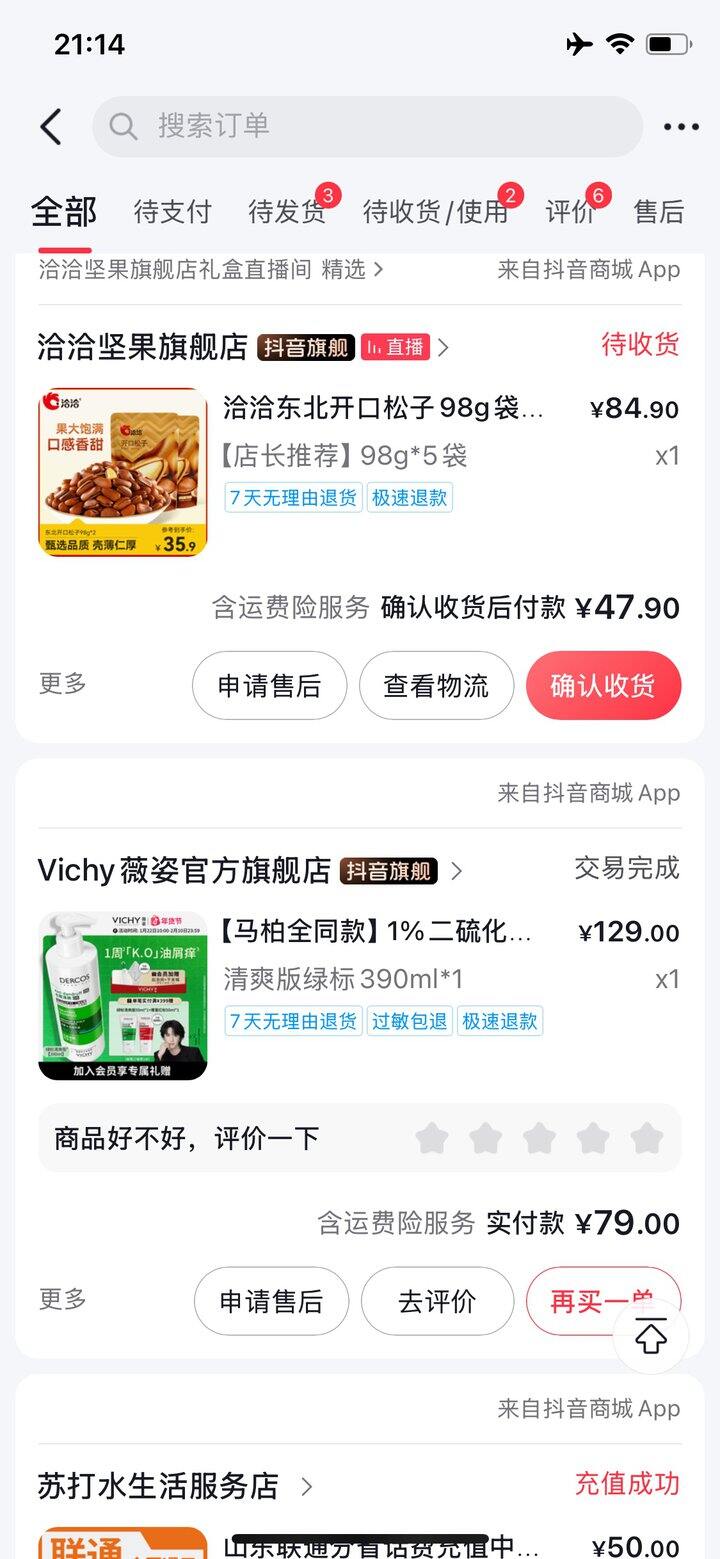Jump back to top with the arrow button
The image size is (720, 1559).
[651, 1337]
